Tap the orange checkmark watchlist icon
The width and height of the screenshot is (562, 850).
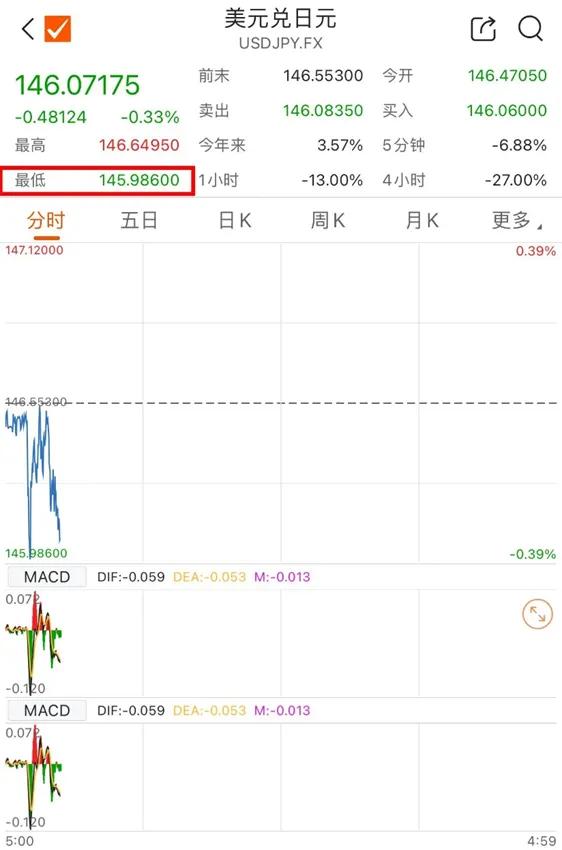(x=57, y=29)
